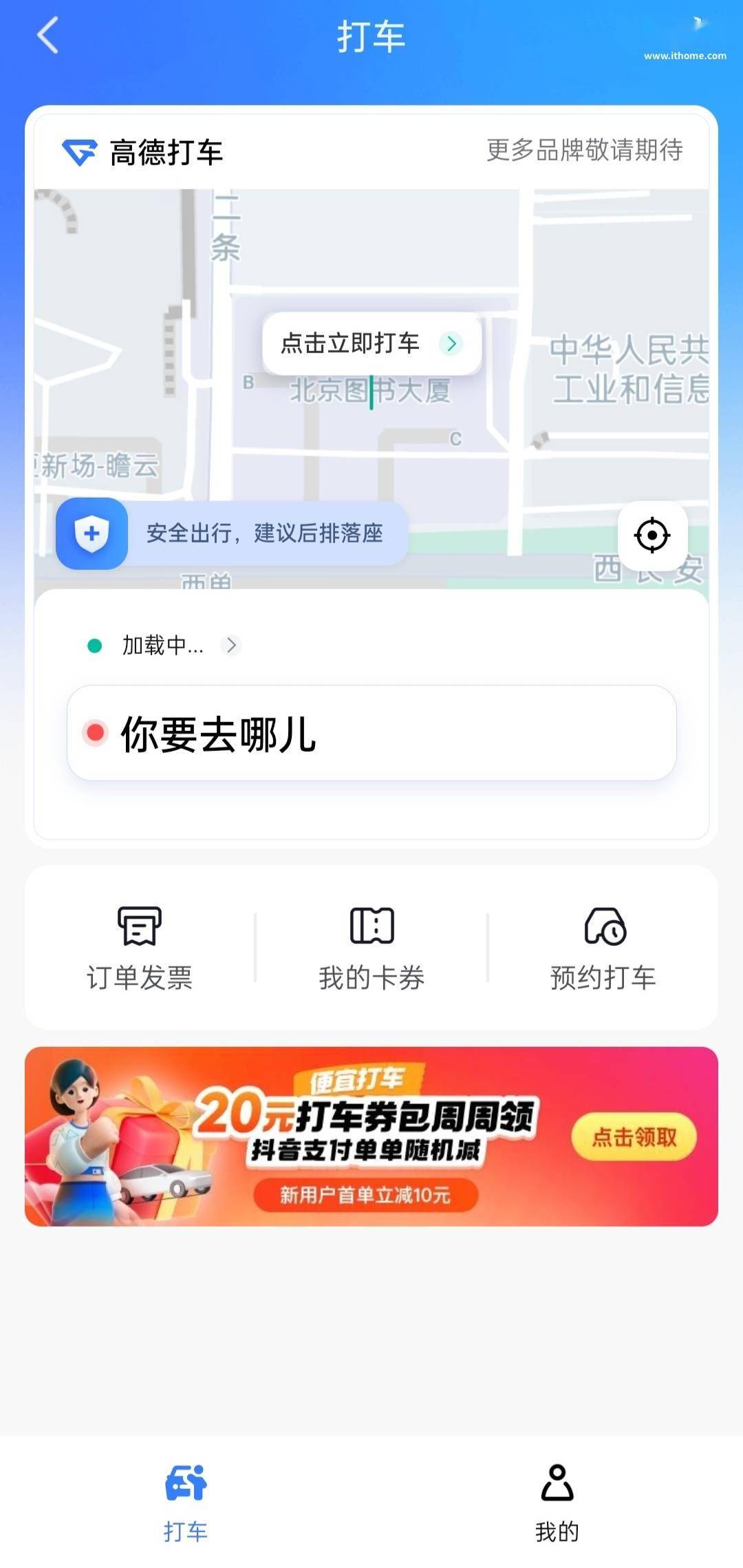This screenshot has height=1568, width=743.
Task: Recenter the map with the locate icon
Action: point(652,536)
